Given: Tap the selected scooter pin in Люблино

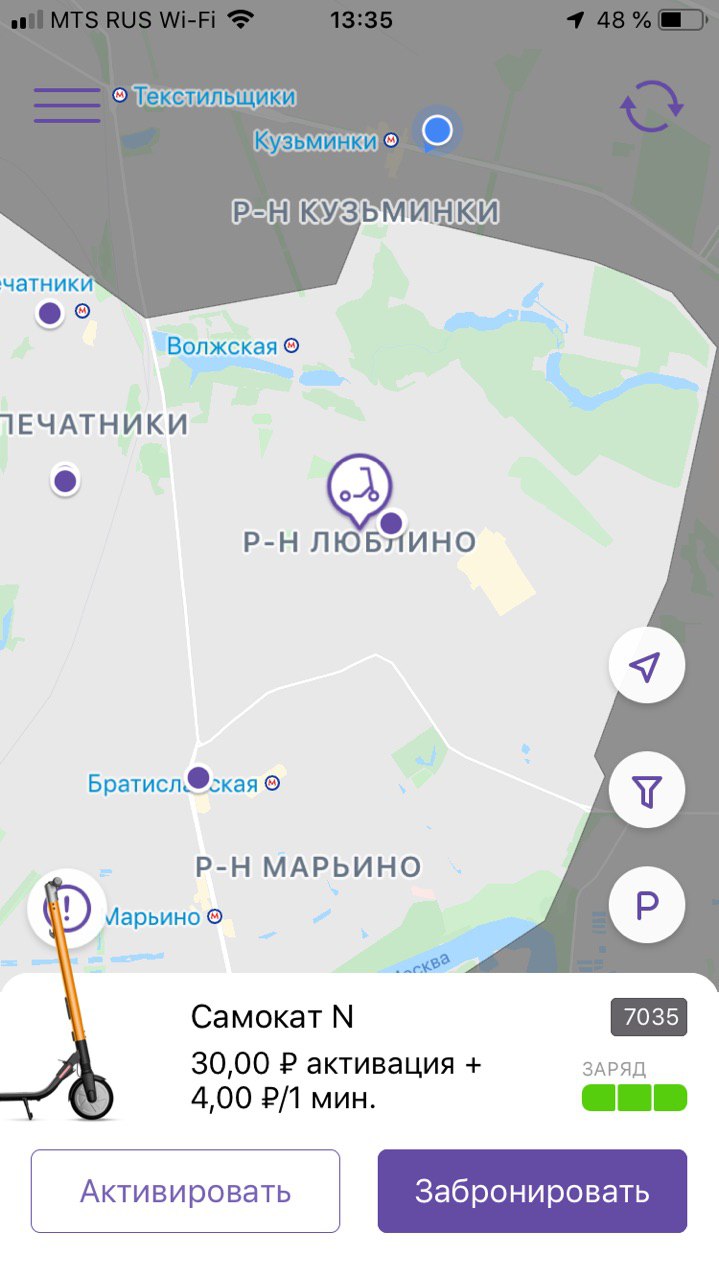Looking at the screenshot, I should coord(359,490).
